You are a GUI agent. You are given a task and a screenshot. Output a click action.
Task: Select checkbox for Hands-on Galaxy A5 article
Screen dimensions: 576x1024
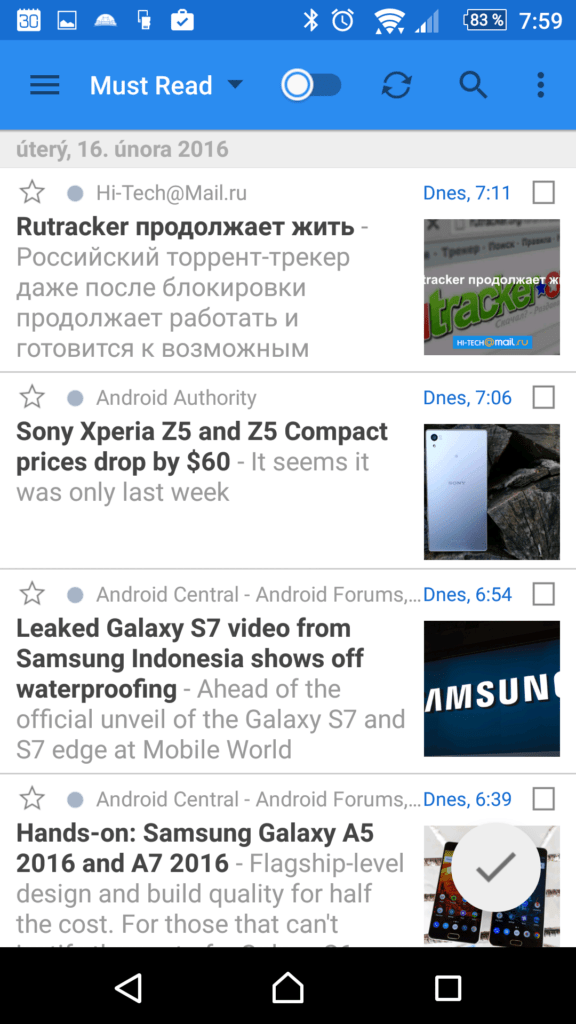coord(544,799)
